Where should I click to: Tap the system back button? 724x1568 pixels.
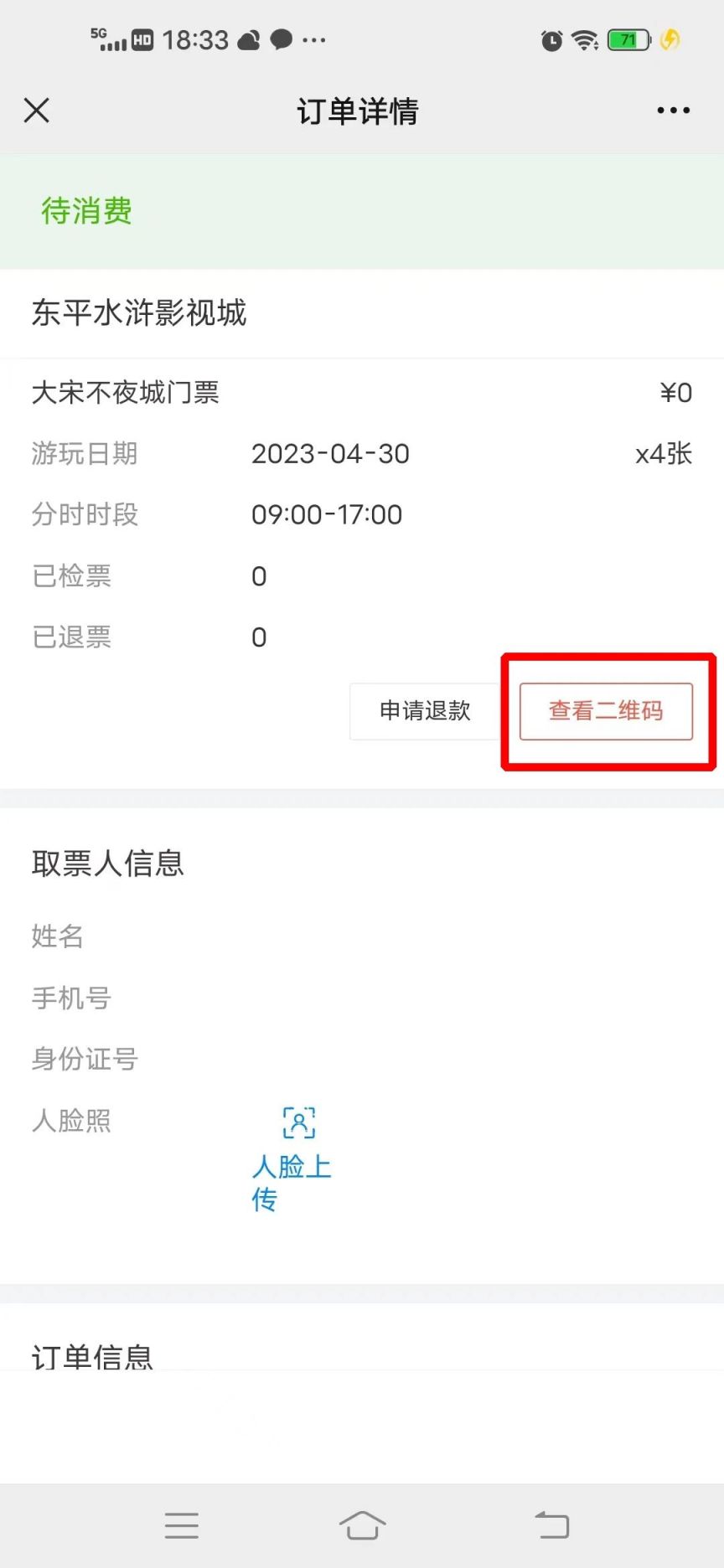click(x=552, y=1525)
